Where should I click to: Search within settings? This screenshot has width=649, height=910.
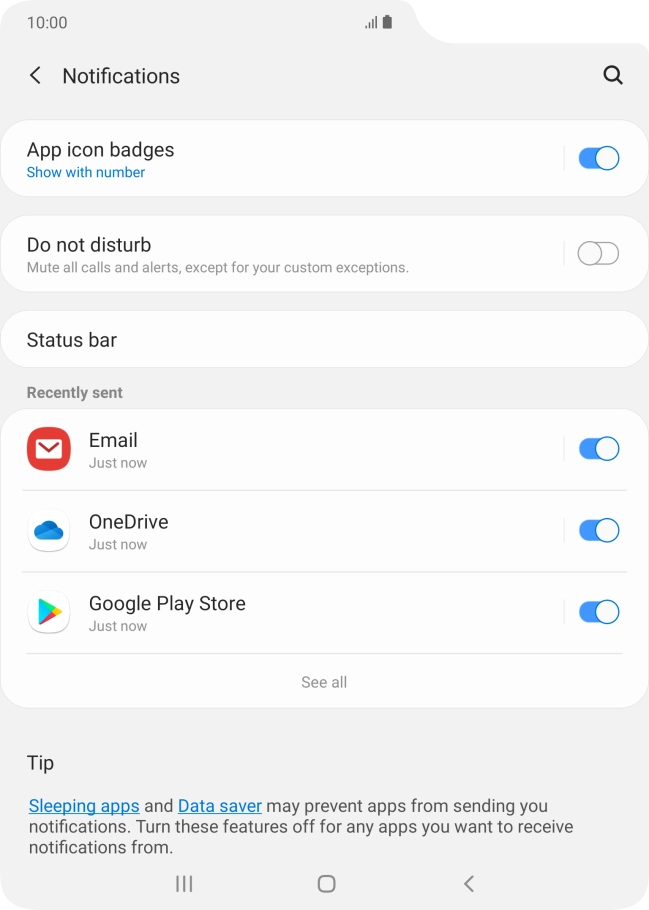(x=613, y=76)
